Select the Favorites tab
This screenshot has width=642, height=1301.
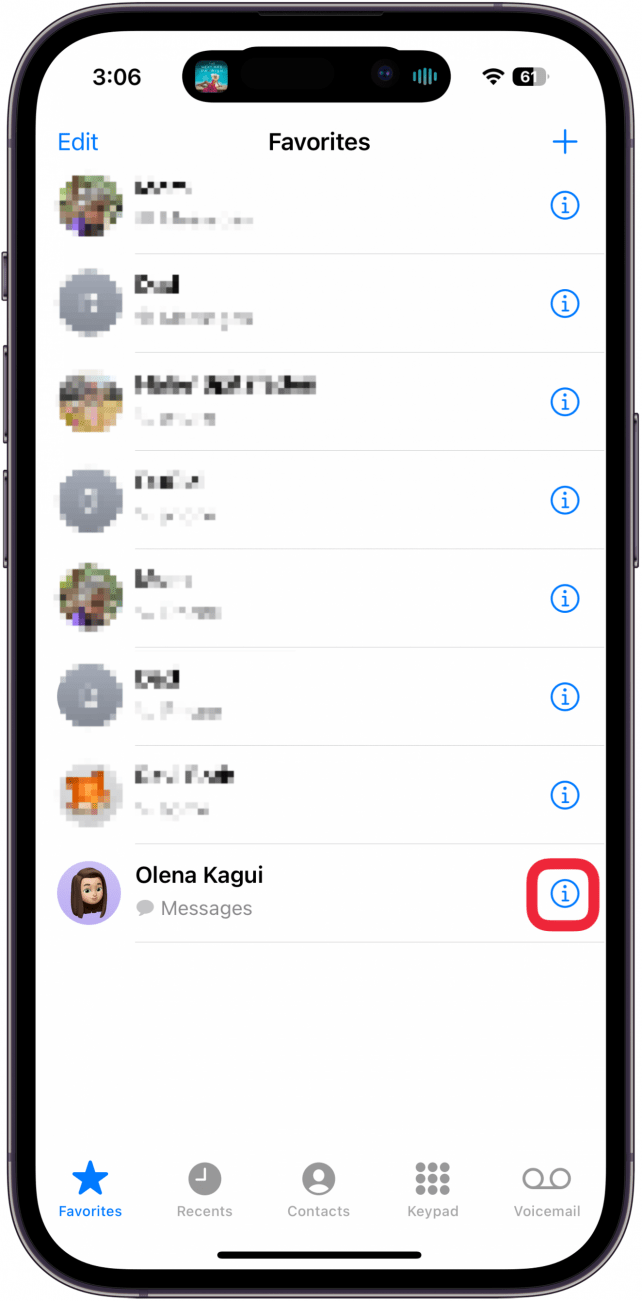[x=90, y=1190]
